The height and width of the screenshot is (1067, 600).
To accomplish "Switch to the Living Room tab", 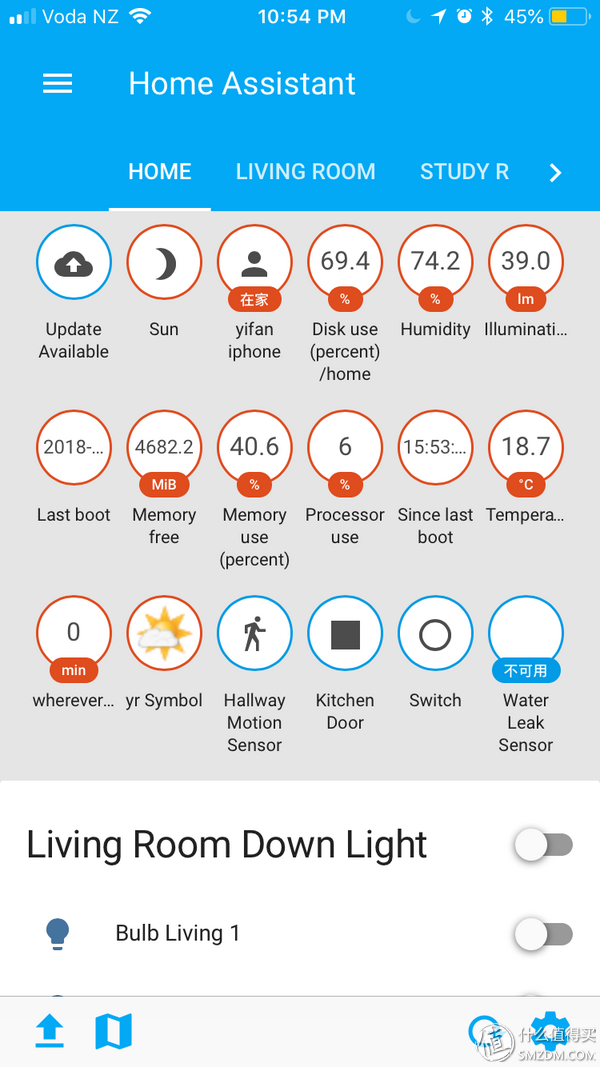I will tap(305, 171).
